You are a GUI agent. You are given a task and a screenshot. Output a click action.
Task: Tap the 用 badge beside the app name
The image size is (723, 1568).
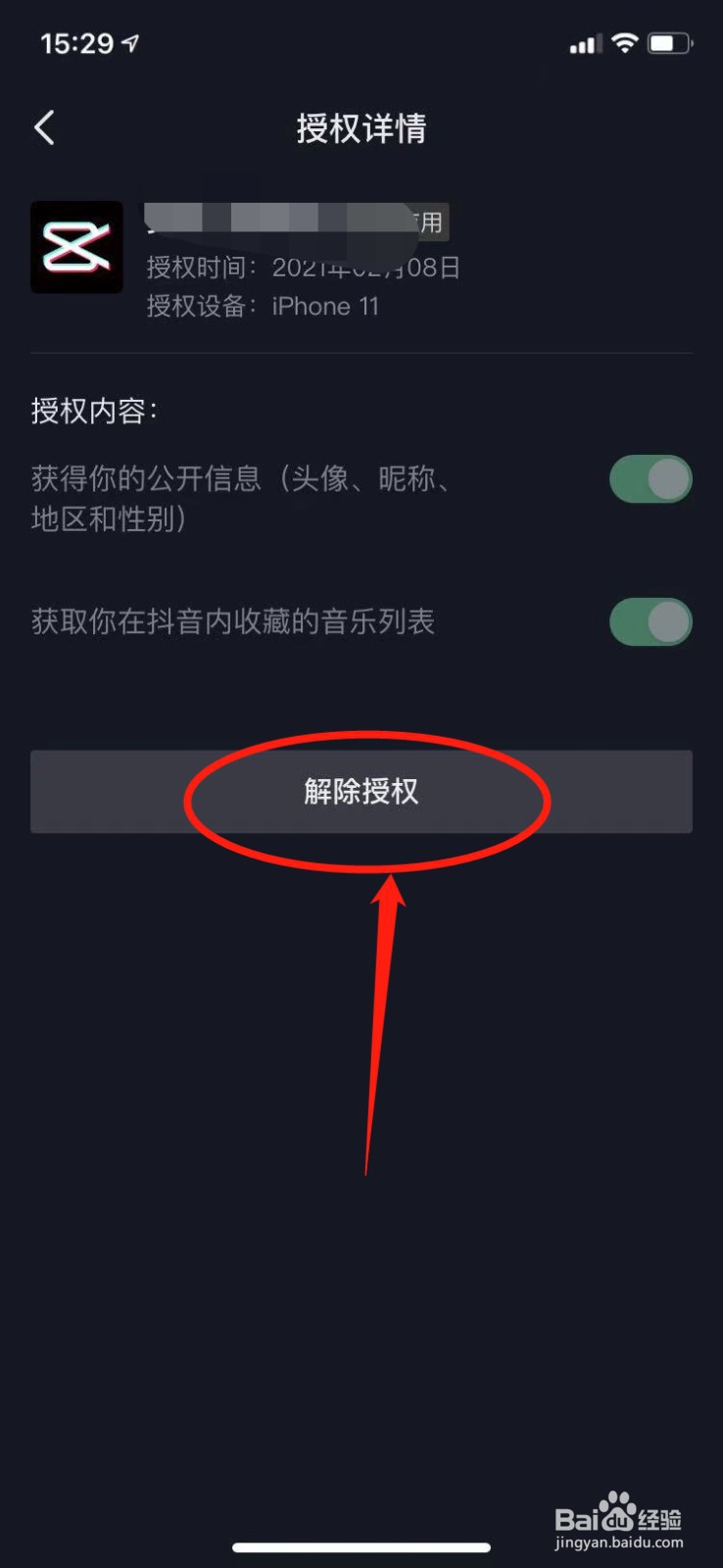pyautogui.click(x=431, y=223)
